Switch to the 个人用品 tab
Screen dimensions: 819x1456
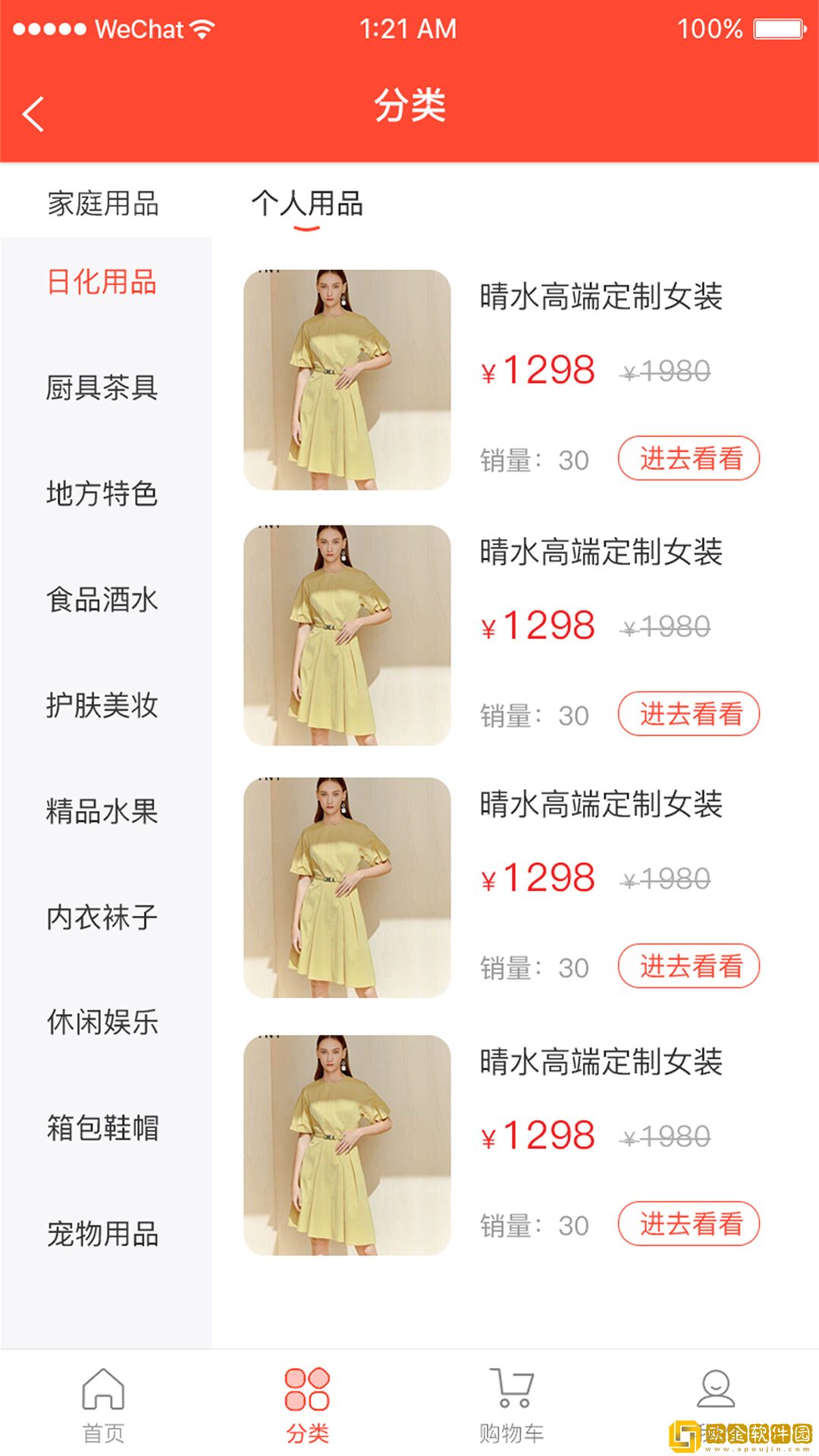[307, 203]
